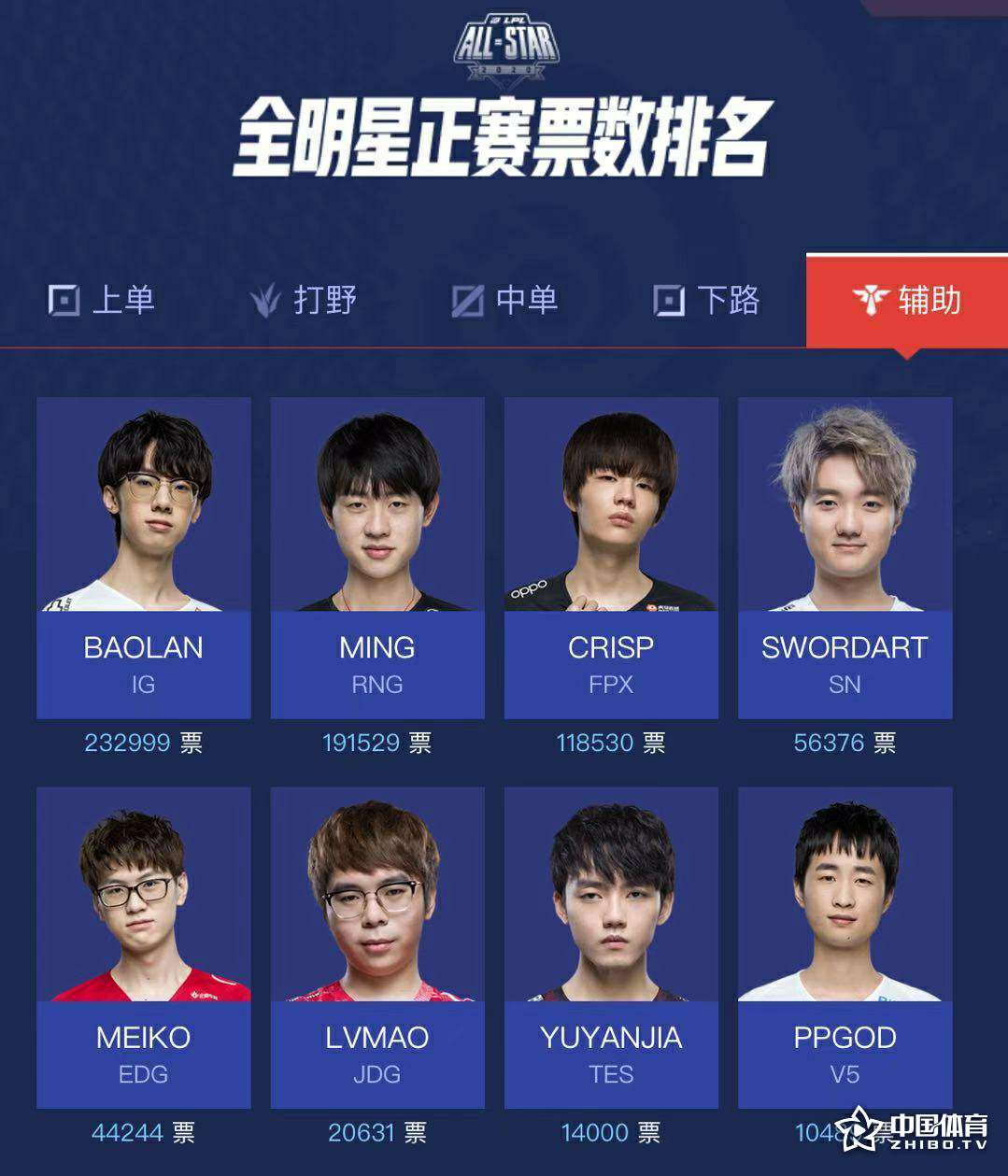The image size is (1008, 1176).
Task: Switch to the 打野 tab
Action: (x=305, y=301)
